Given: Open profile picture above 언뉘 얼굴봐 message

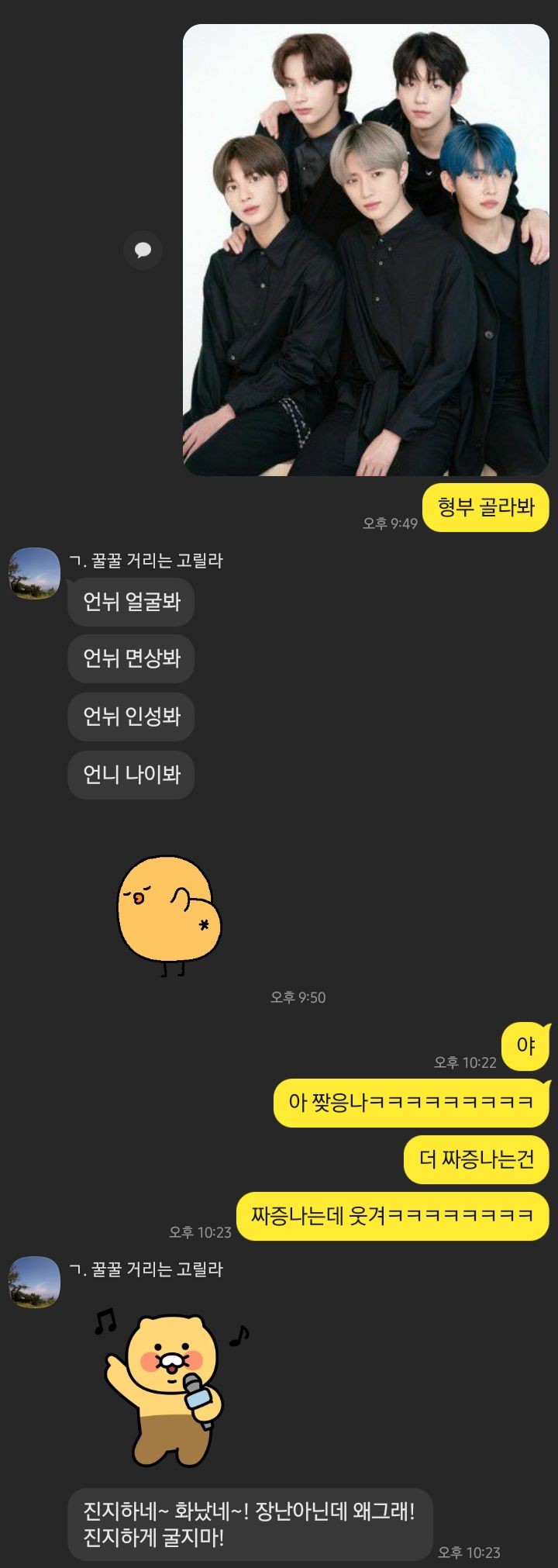Looking at the screenshot, I should coord(34,574).
